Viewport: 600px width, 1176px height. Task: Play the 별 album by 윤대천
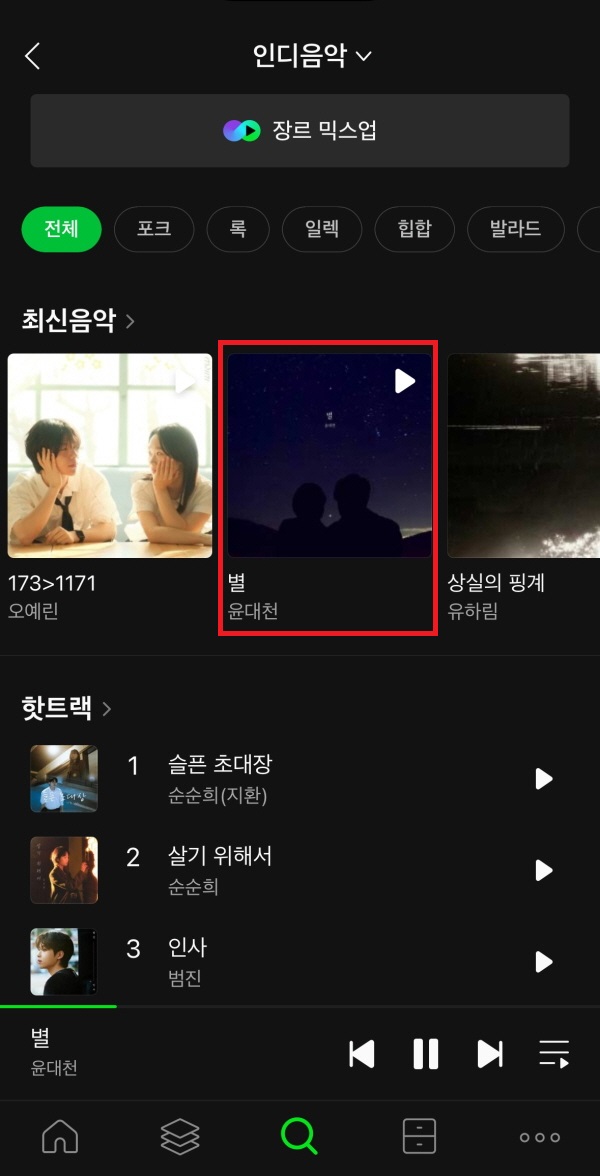pyautogui.click(x=404, y=381)
